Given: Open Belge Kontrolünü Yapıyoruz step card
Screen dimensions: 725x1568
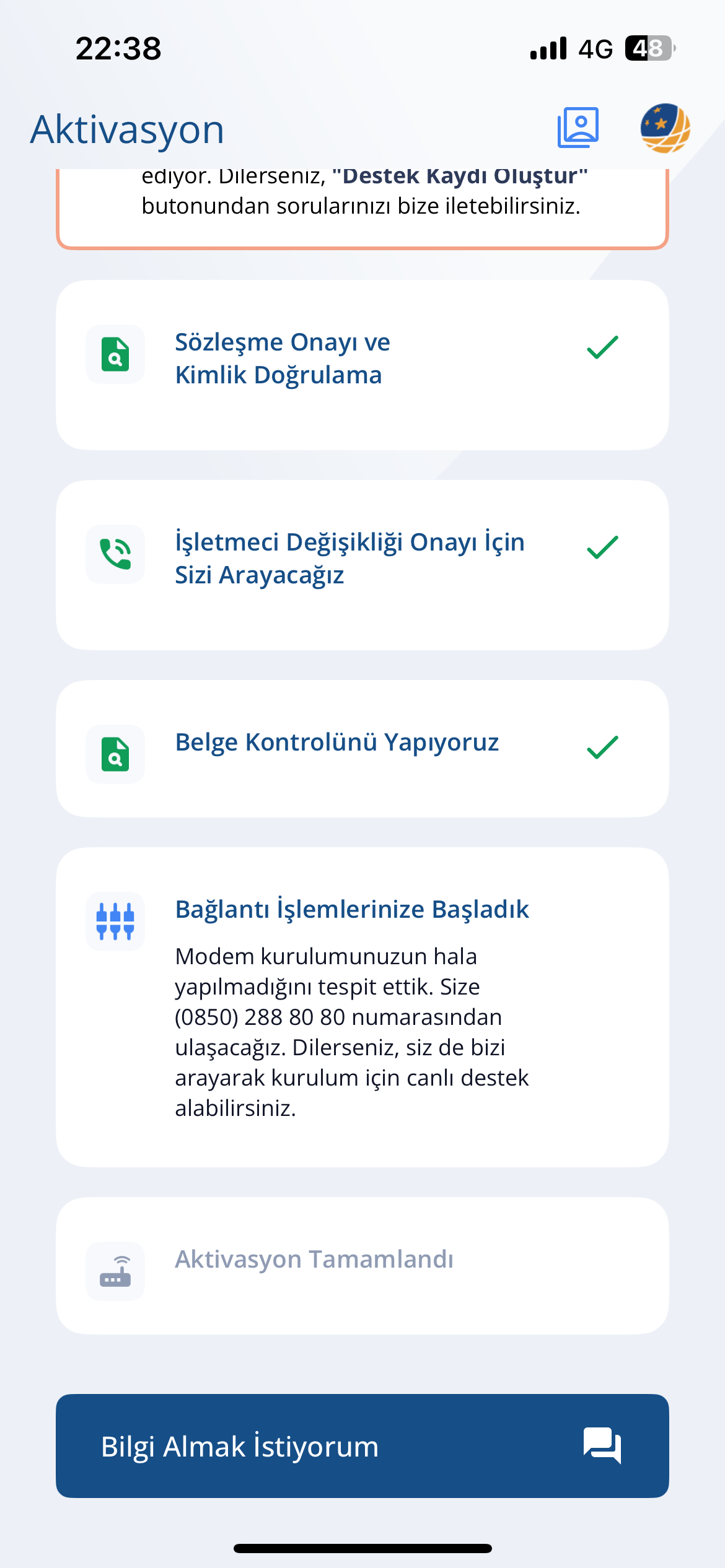Looking at the screenshot, I should pyautogui.click(x=362, y=749).
